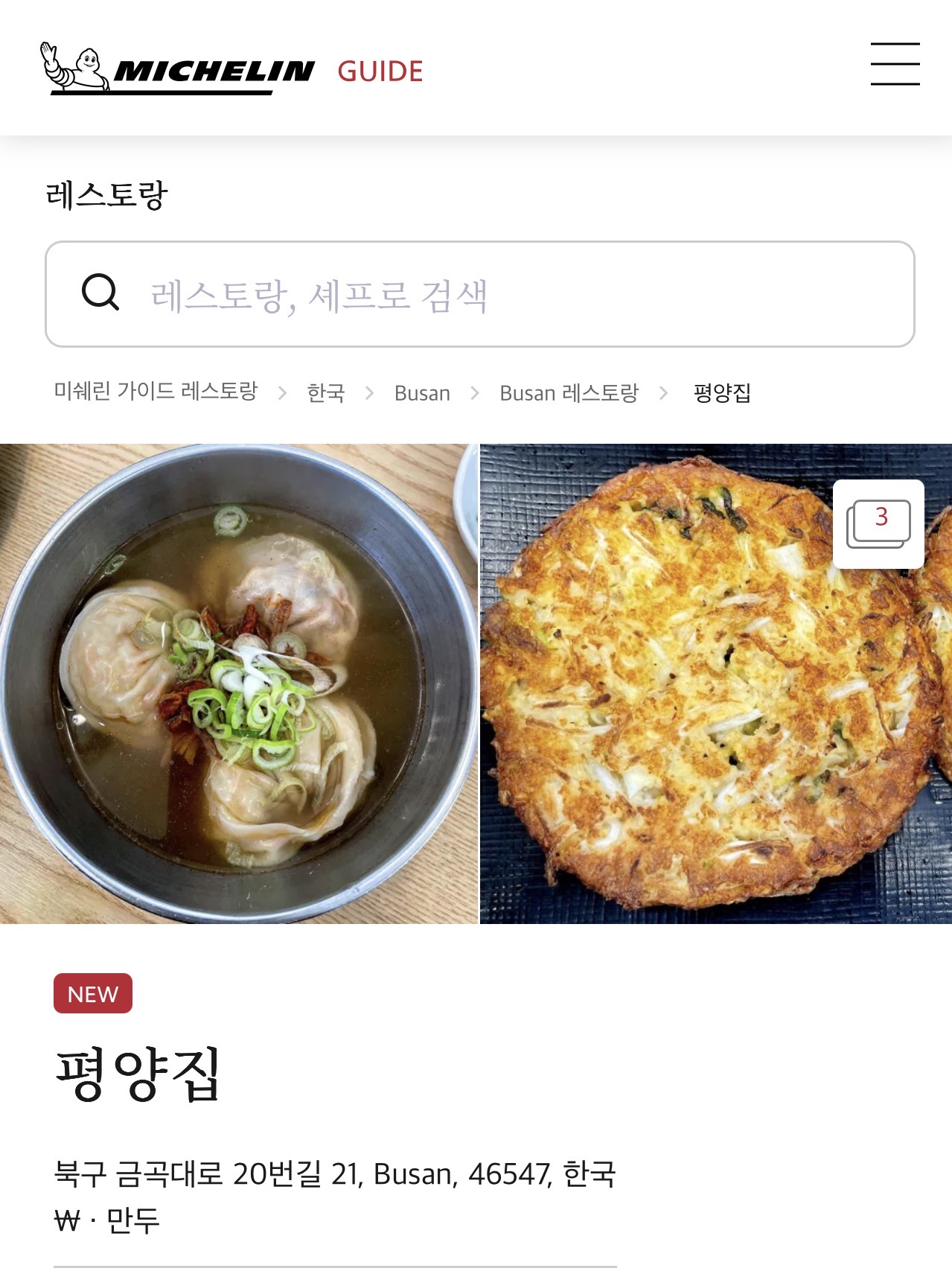The image size is (952, 1271).
Task: View the dumpling soup photo
Action: click(x=238, y=684)
